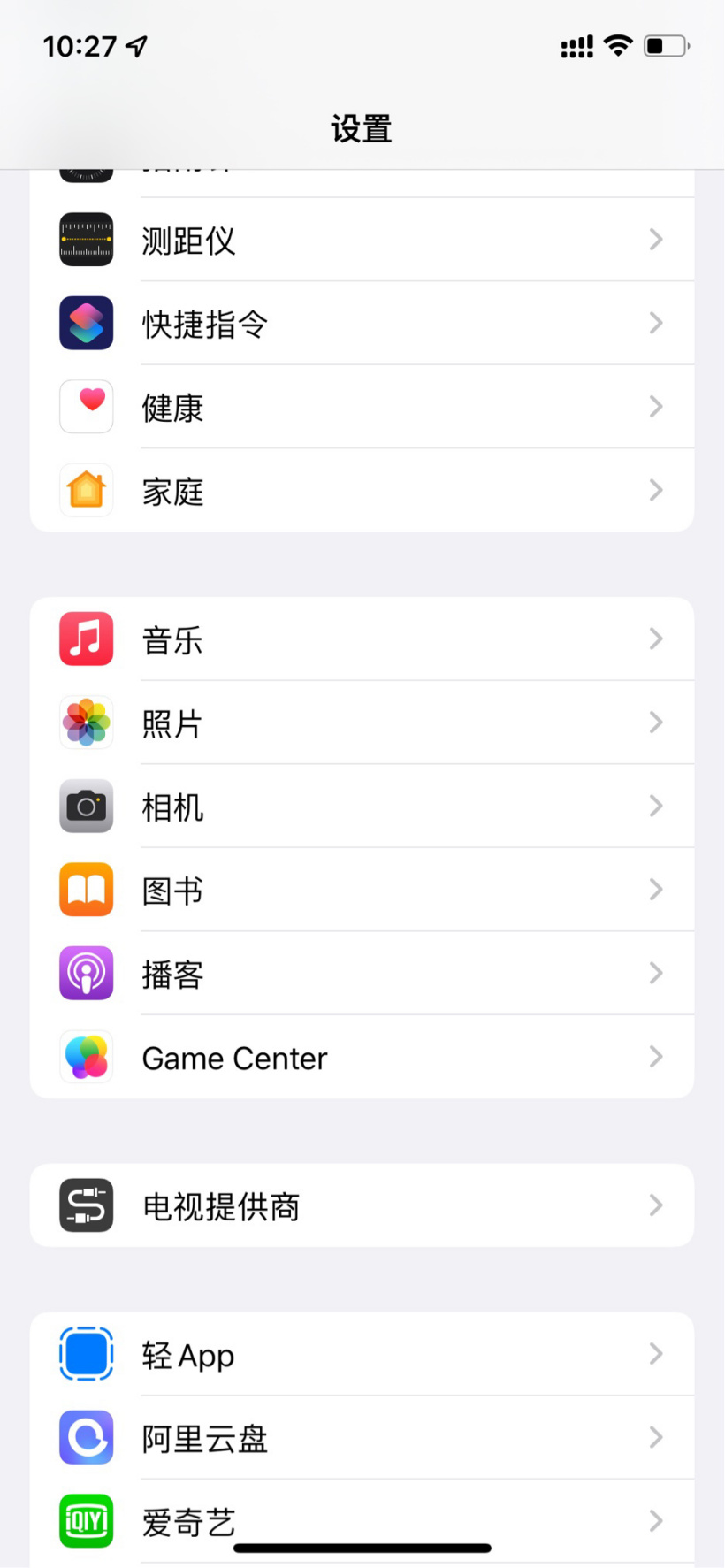
Task: Open the 电视提供商 row via its chevron
Action: pyautogui.click(x=655, y=1205)
